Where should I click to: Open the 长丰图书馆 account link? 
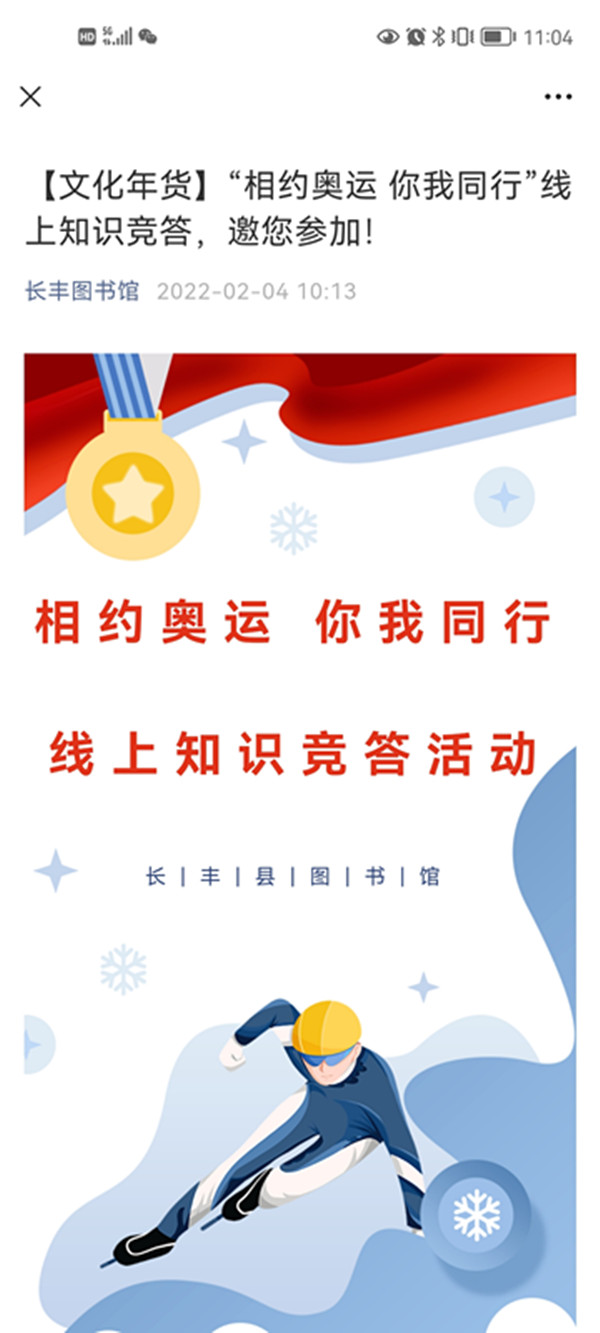pyautogui.click(x=82, y=291)
